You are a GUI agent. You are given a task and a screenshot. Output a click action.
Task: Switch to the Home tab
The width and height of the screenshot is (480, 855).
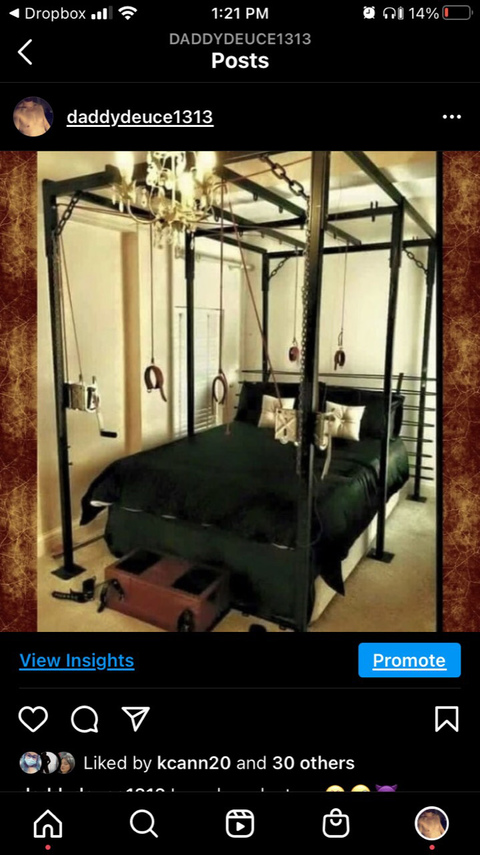click(x=48, y=823)
